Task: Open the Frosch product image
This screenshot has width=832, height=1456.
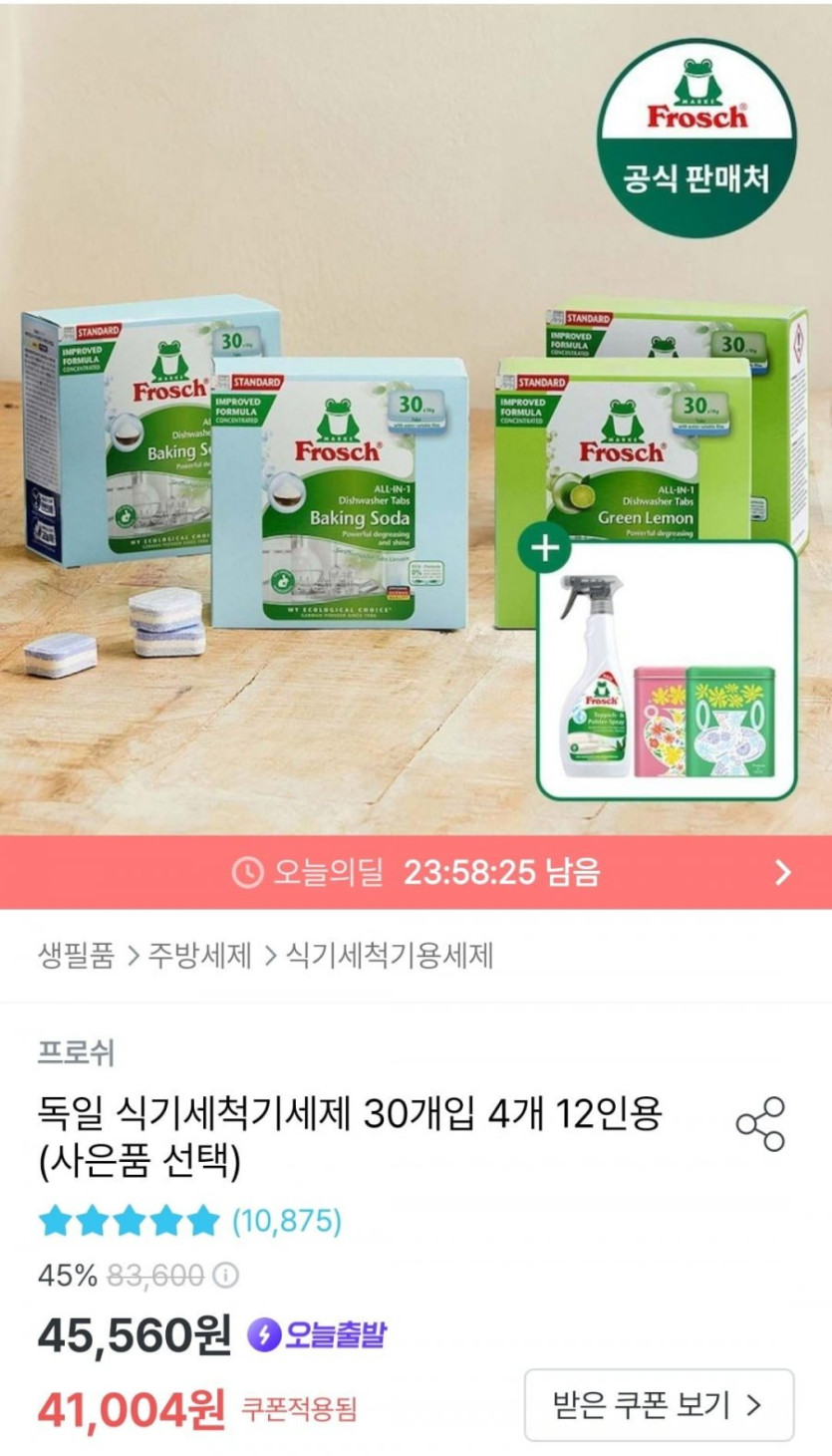Action: (416, 419)
